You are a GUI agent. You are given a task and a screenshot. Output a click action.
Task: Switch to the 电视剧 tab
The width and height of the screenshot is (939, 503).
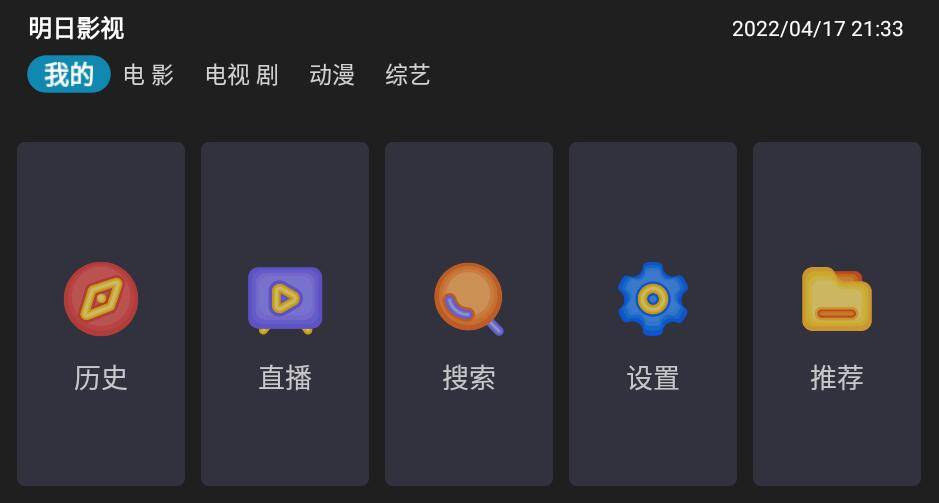(x=241, y=75)
